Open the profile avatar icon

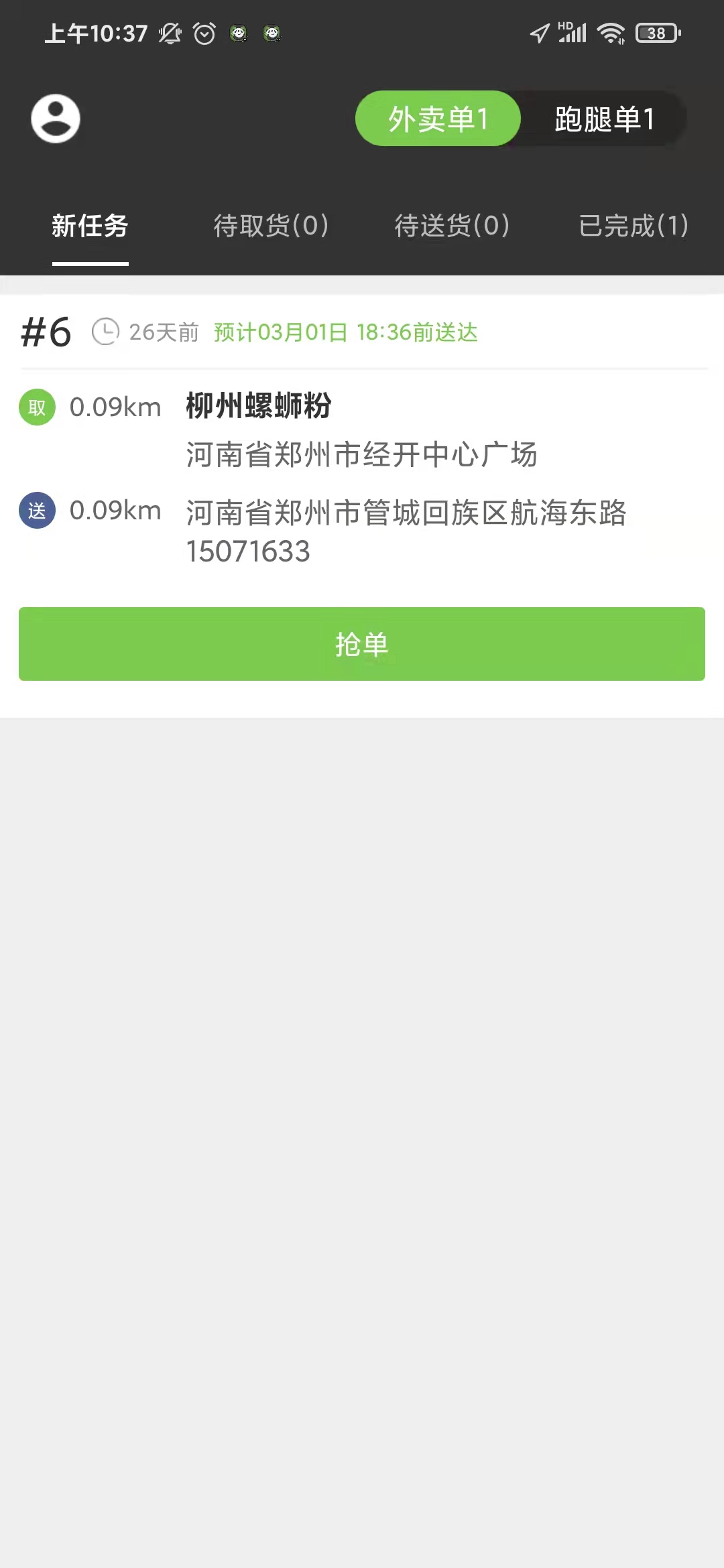pyautogui.click(x=56, y=119)
